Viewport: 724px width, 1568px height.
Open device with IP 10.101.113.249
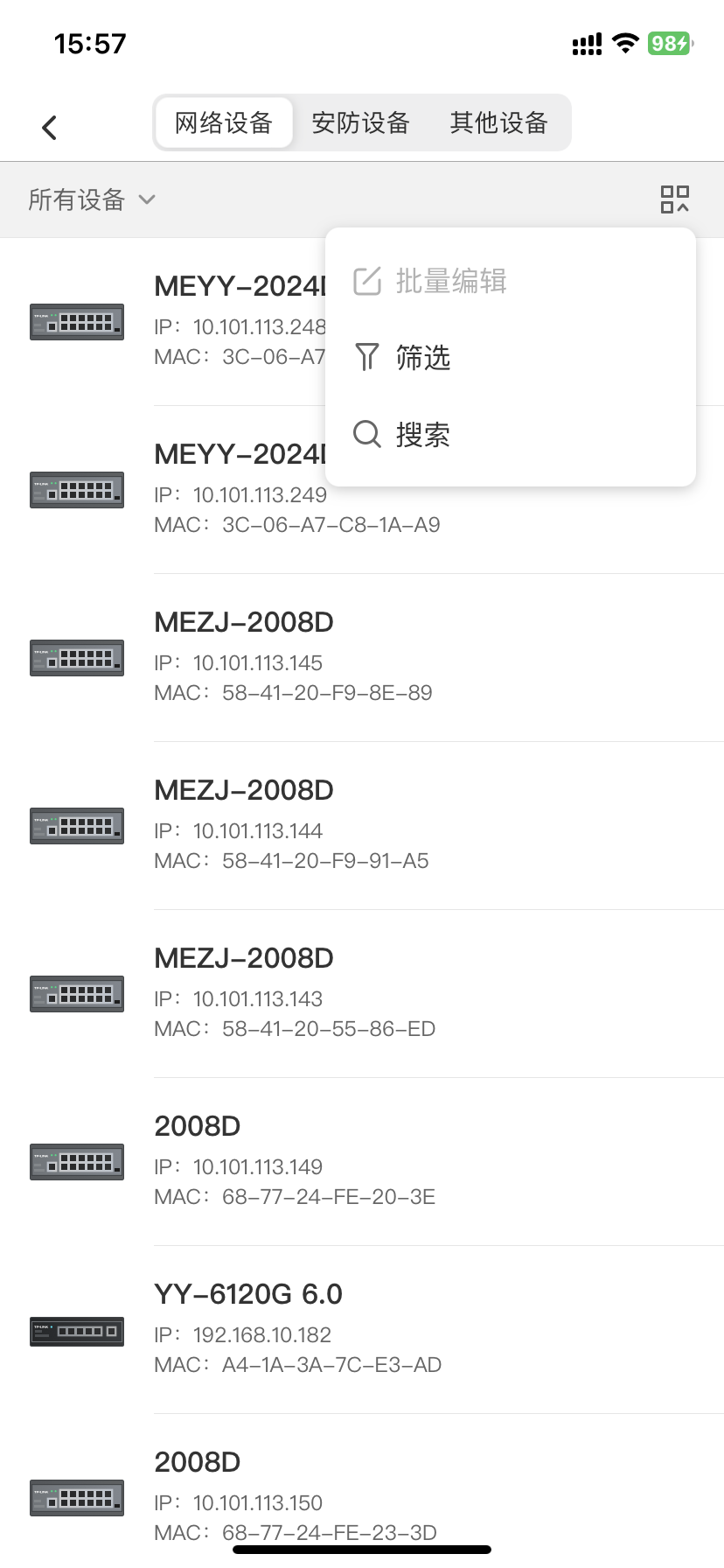pos(362,490)
